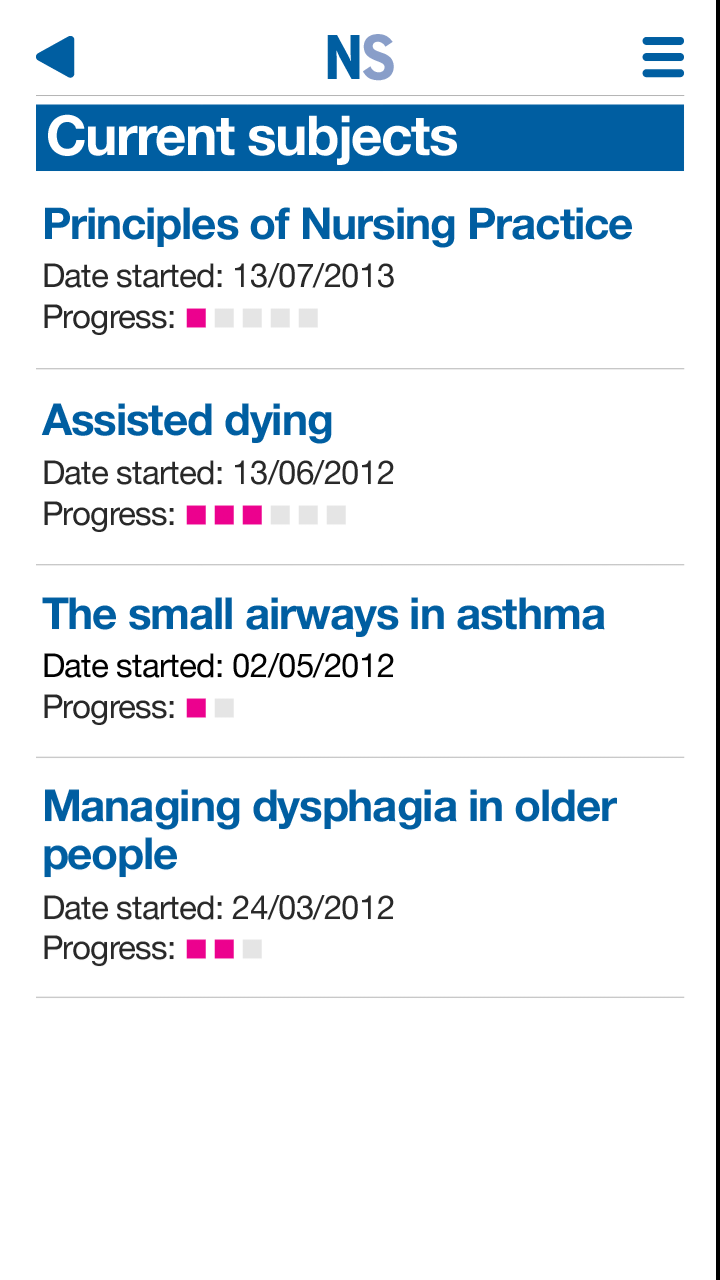Select the Assisted dying subject

tap(188, 421)
